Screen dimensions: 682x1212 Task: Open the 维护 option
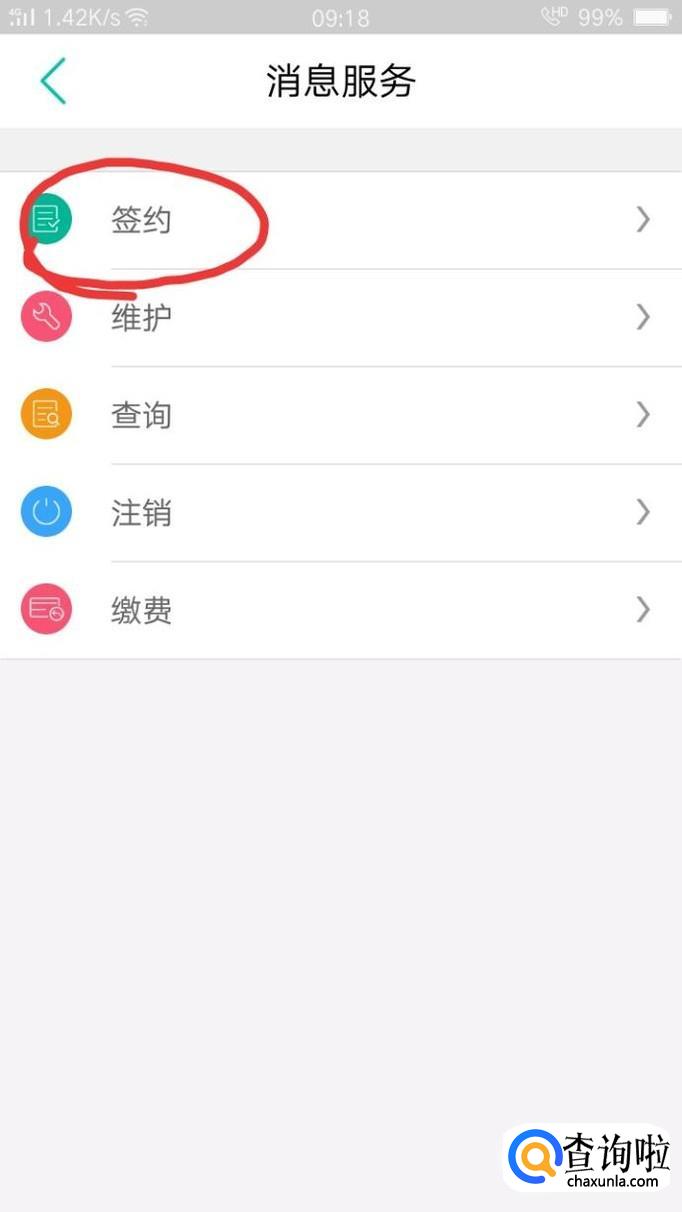(340, 317)
